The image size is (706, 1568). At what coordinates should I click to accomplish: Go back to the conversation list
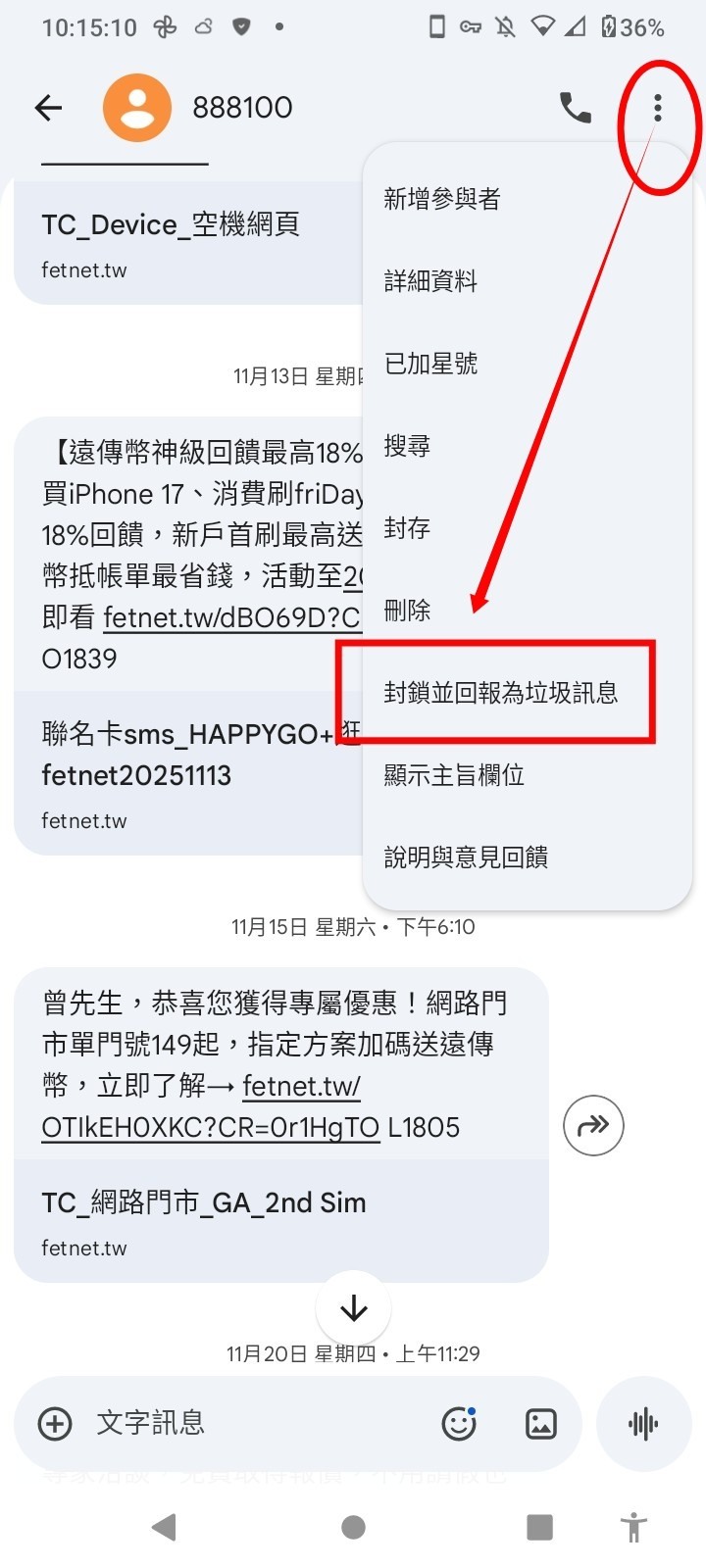pos(48,108)
